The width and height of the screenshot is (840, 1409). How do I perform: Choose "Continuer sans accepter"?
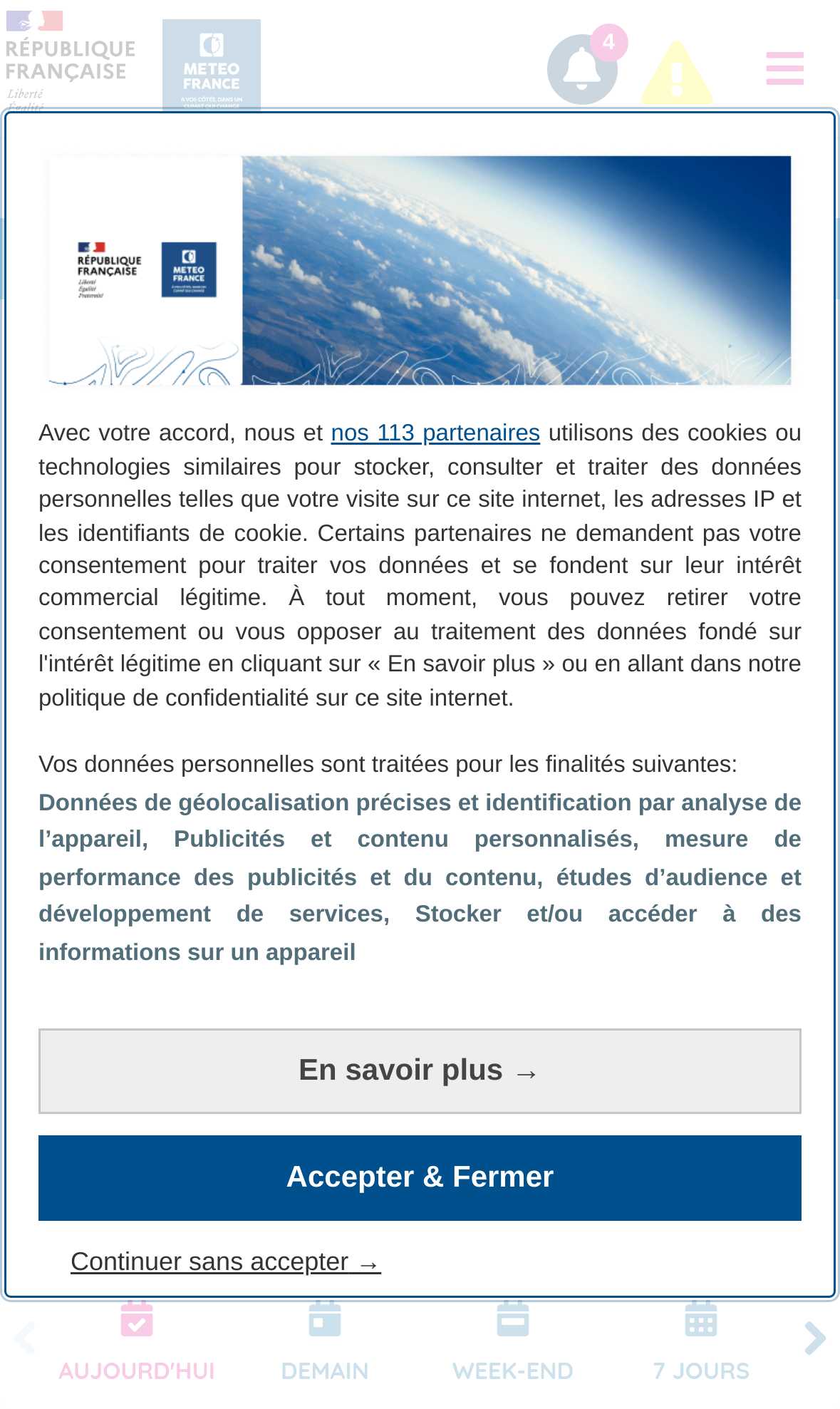[226, 1261]
